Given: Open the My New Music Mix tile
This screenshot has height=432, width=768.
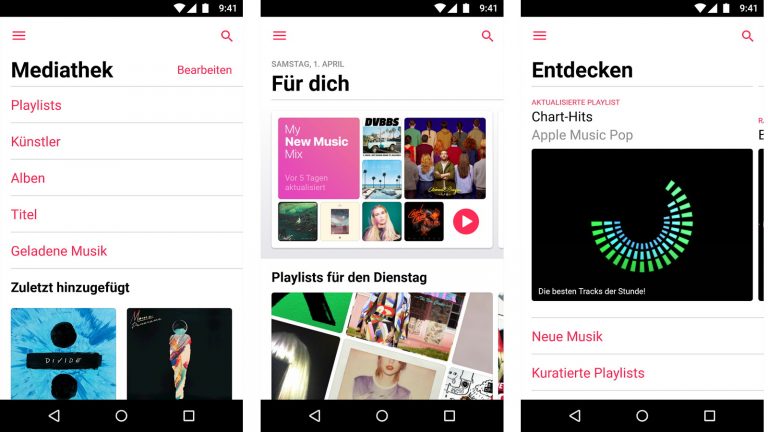Looking at the screenshot, I should (318, 158).
